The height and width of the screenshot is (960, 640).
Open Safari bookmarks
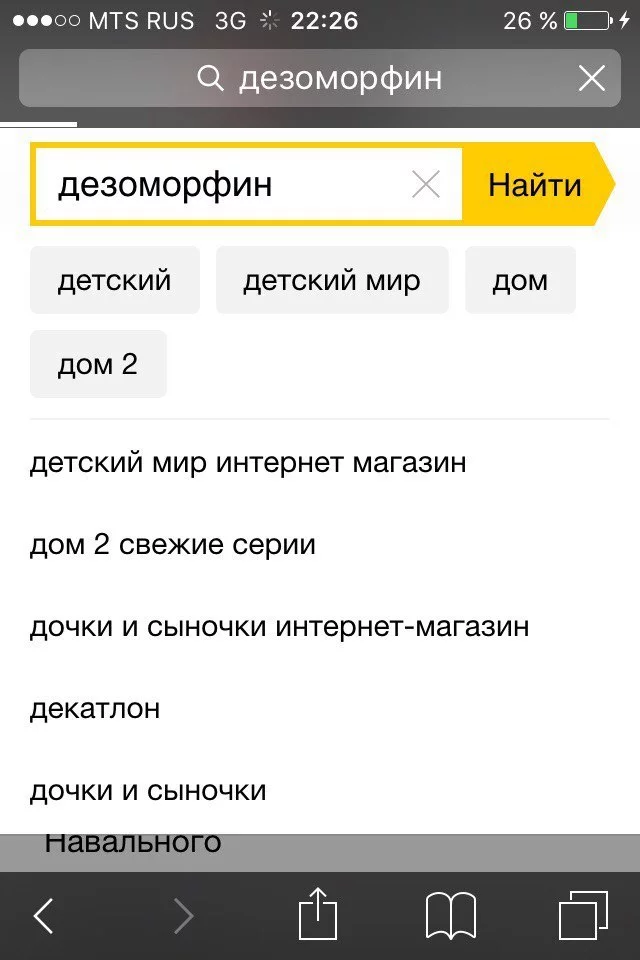[x=450, y=915]
